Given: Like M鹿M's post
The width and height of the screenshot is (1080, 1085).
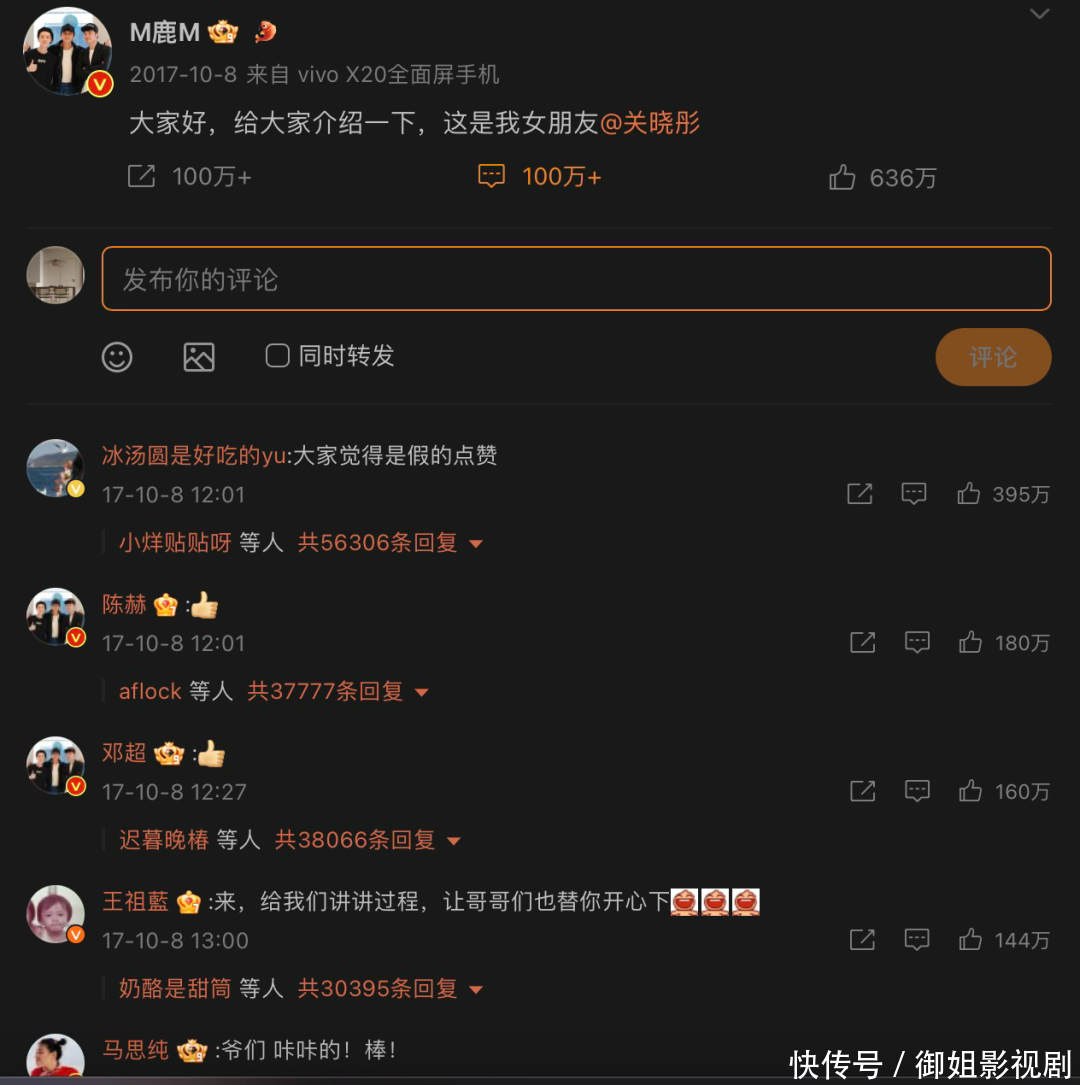Looking at the screenshot, I should point(842,178).
